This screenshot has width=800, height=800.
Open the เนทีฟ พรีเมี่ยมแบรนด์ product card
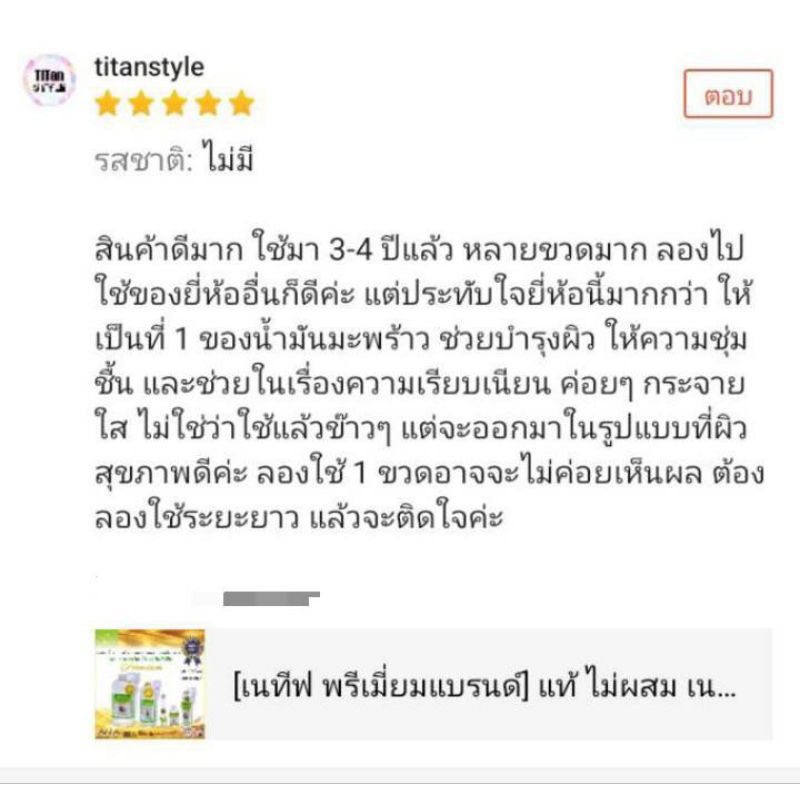[433, 684]
